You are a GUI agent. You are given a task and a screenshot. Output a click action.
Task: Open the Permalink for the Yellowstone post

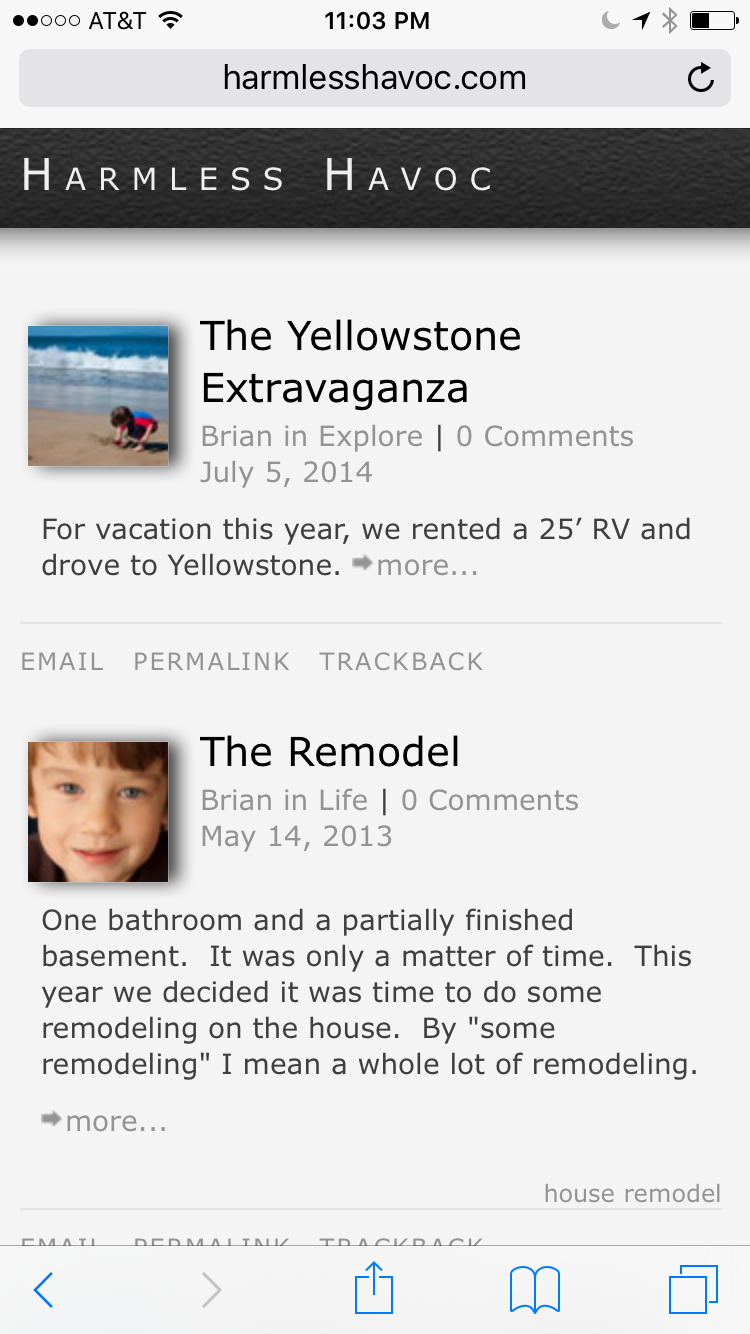click(212, 662)
